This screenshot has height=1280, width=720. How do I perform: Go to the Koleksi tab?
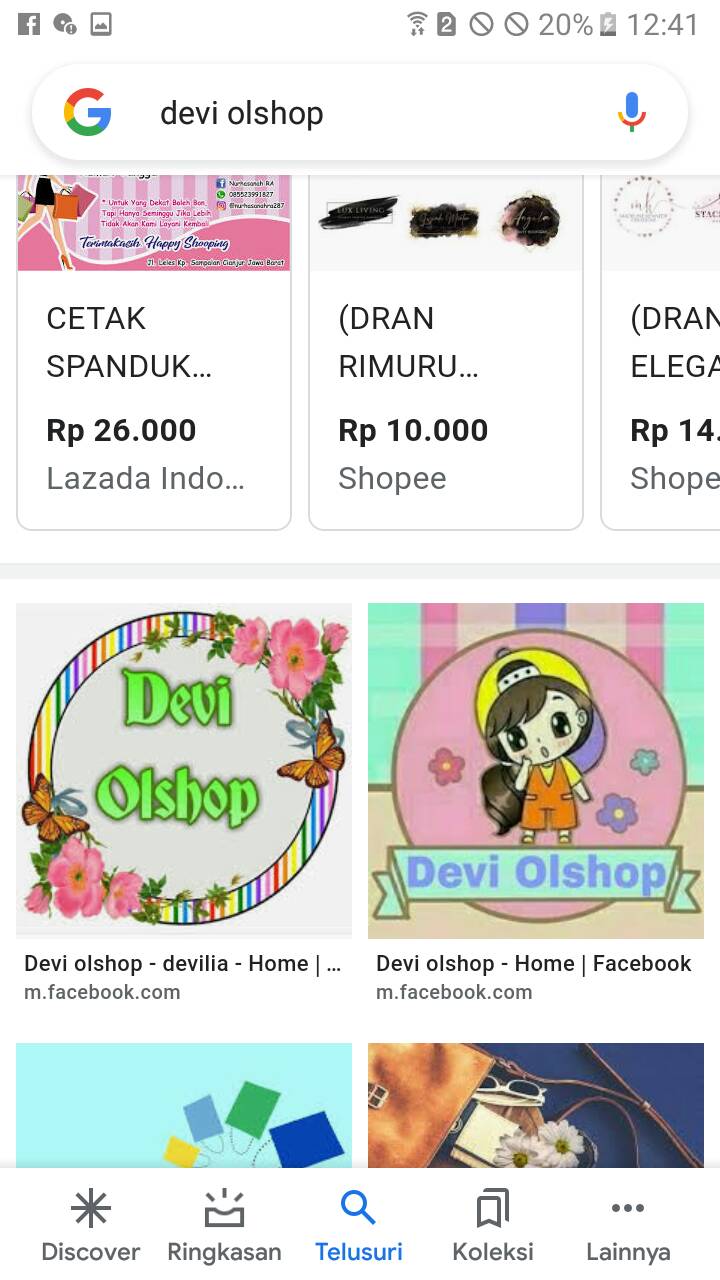click(493, 1225)
